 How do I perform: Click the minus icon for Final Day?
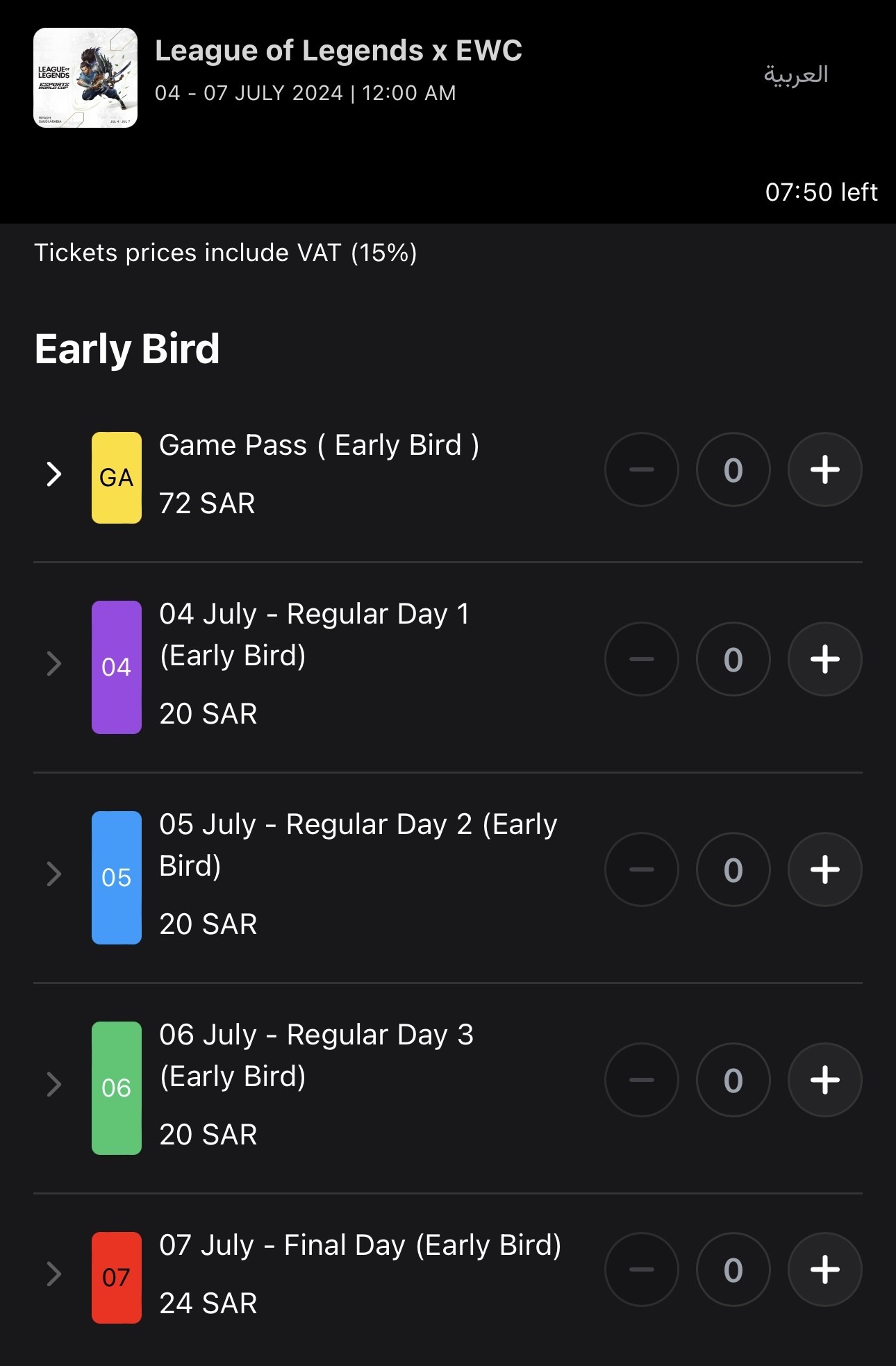tap(640, 1269)
